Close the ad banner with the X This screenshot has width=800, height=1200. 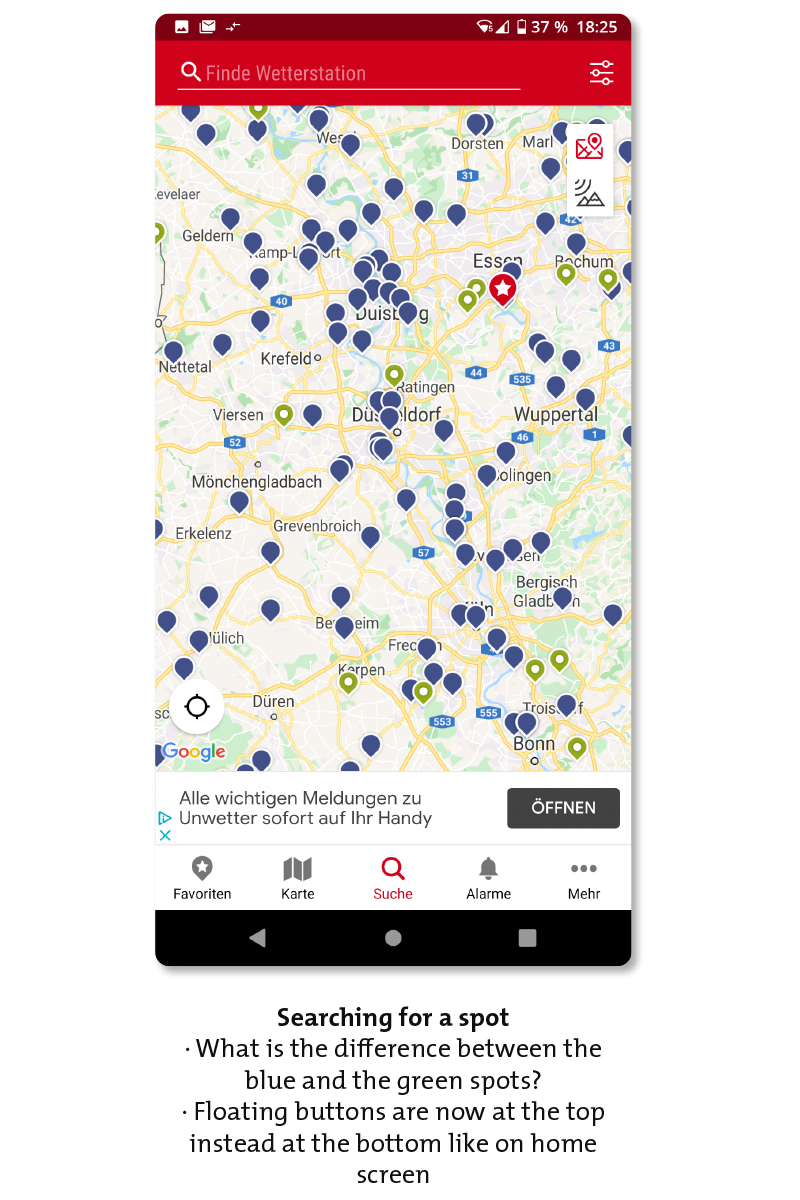click(166, 835)
